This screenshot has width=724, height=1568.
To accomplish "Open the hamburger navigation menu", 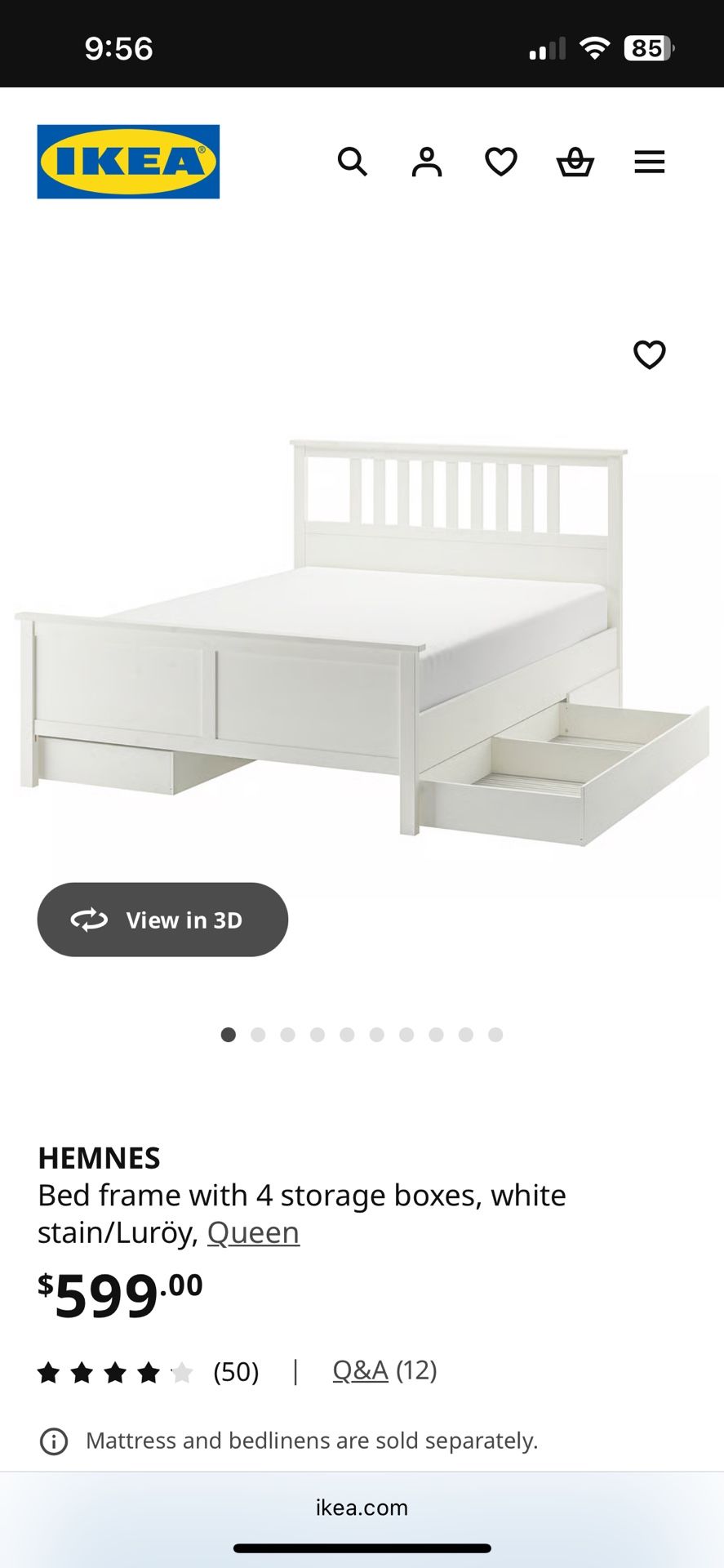I will coord(649,162).
